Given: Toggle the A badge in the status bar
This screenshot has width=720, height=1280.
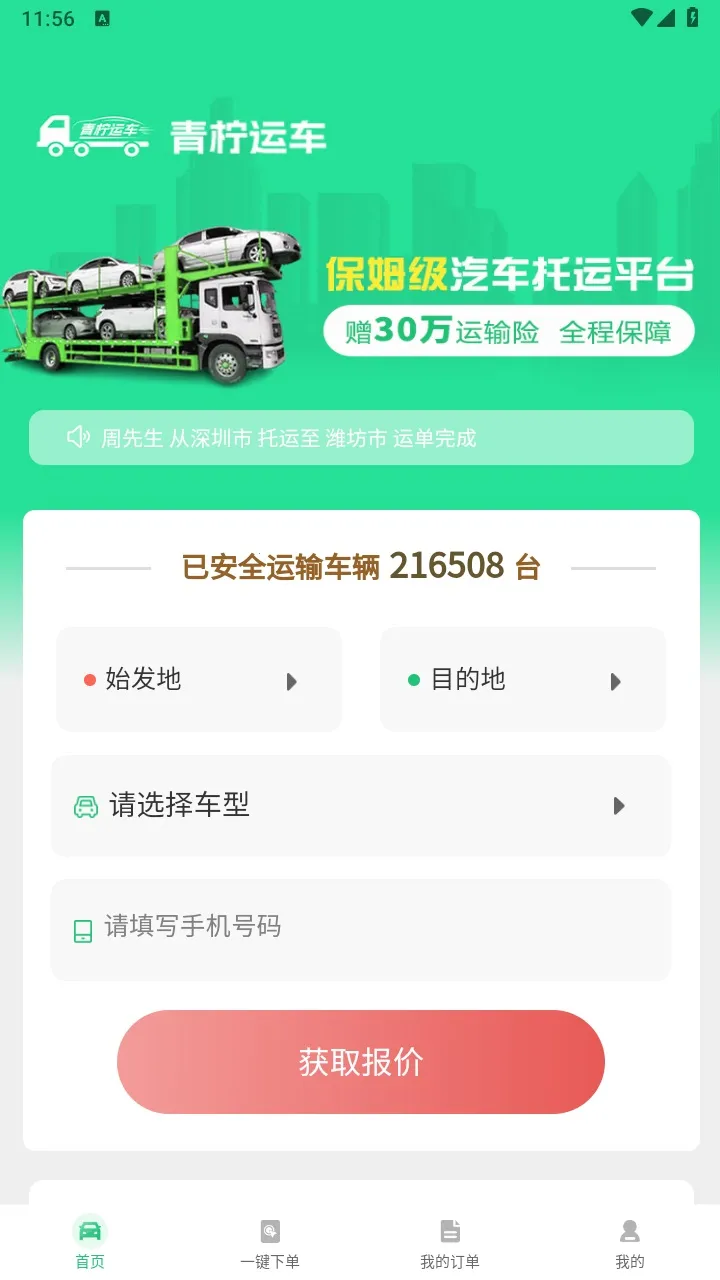Looking at the screenshot, I should 100,17.
